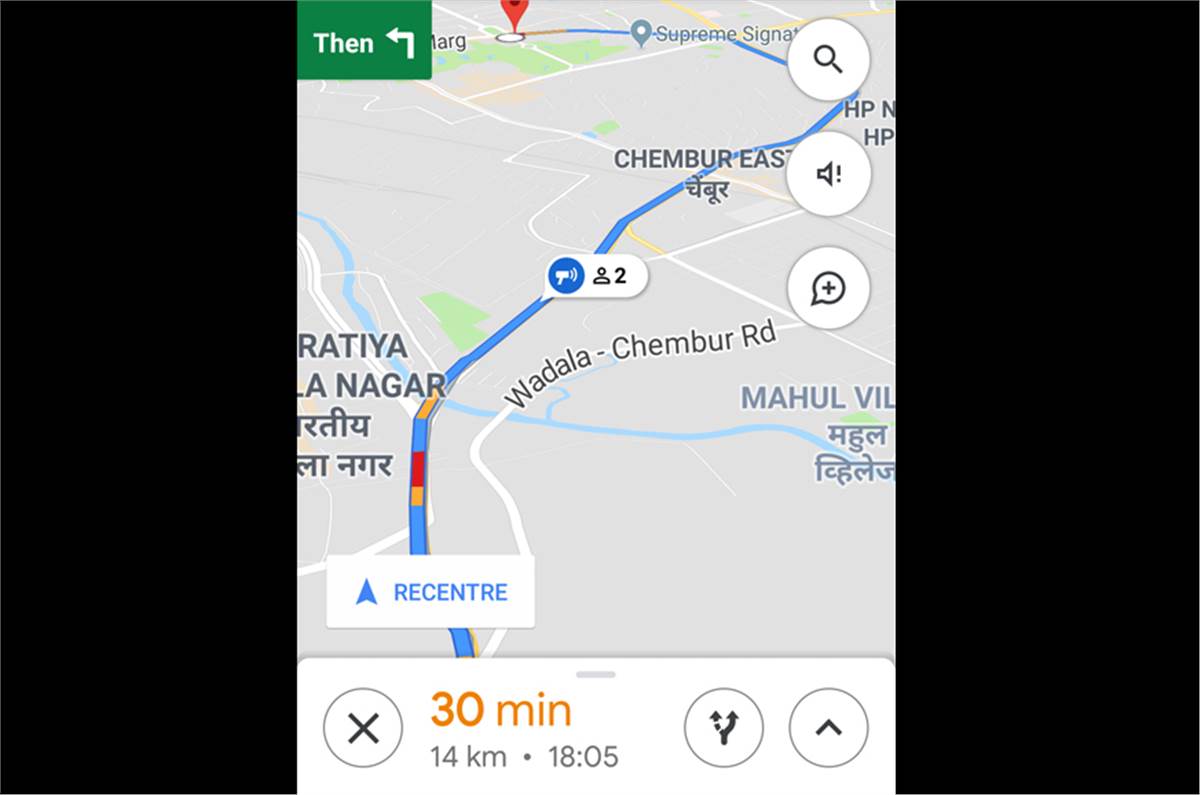This screenshot has height=795, width=1200.
Task: Open the speed camera report marker
Action: coord(566,275)
